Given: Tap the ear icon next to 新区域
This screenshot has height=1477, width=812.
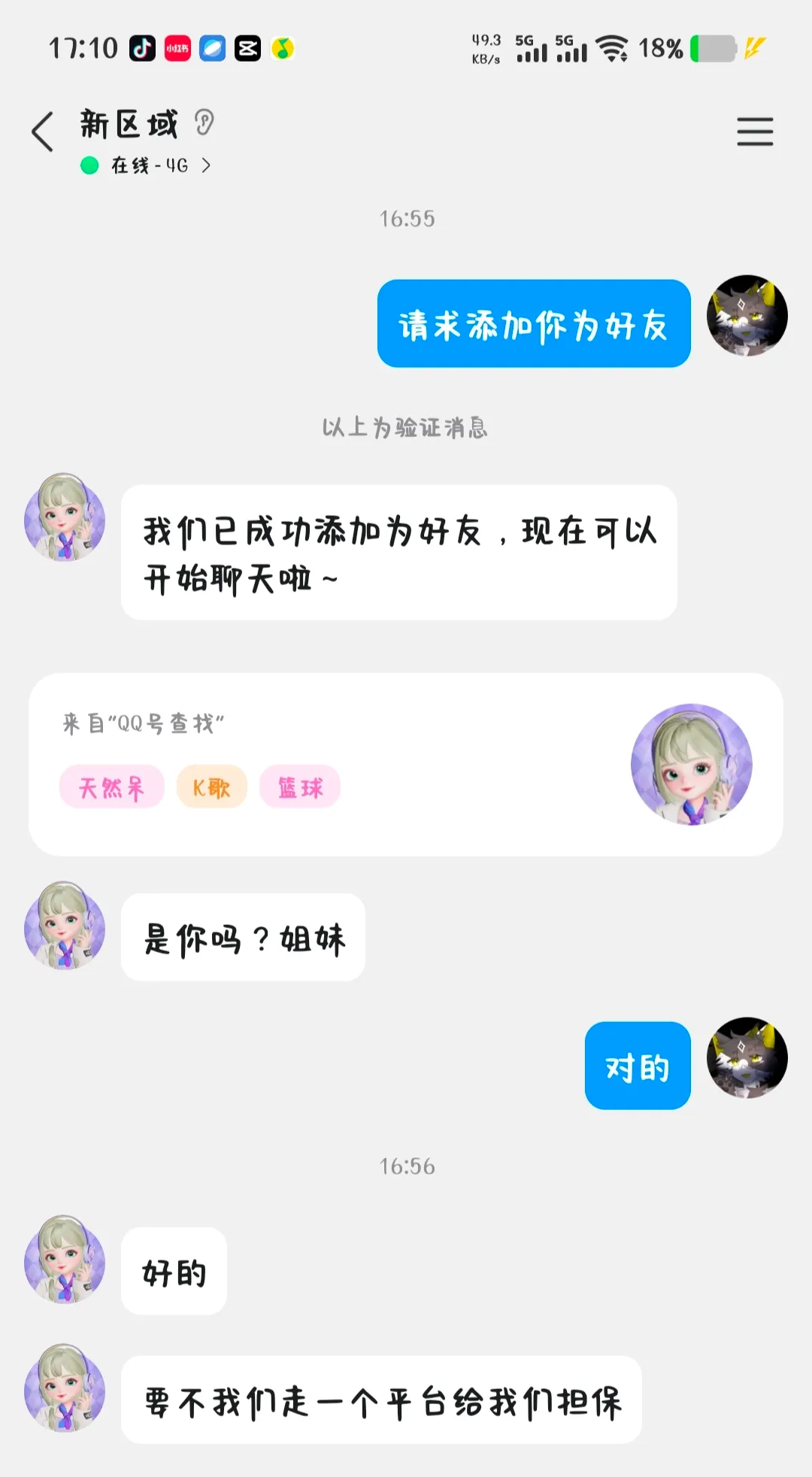Looking at the screenshot, I should pyautogui.click(x=204, y=123).
